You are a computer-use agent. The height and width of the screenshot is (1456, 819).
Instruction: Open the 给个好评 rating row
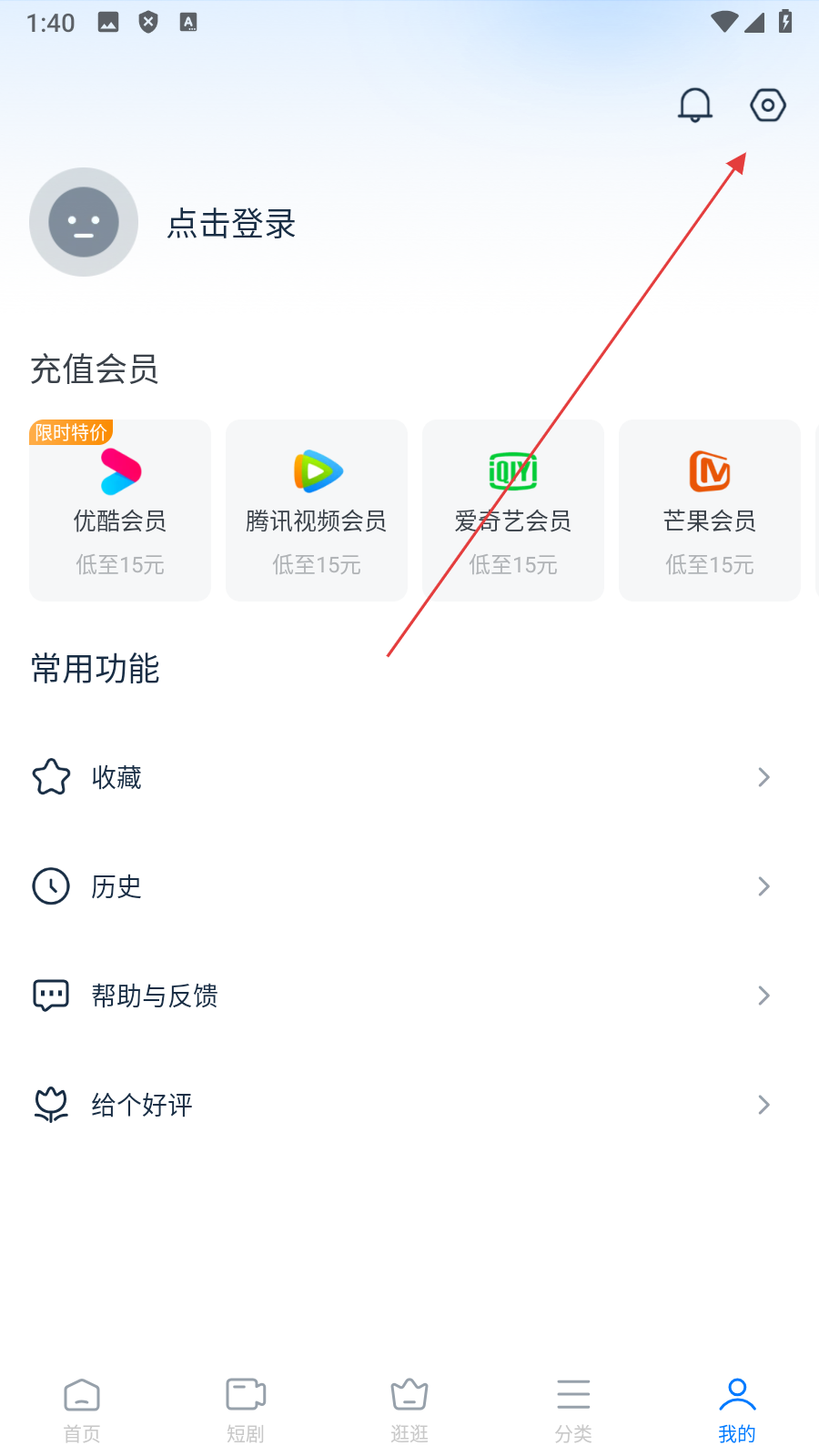(400, 1105)
